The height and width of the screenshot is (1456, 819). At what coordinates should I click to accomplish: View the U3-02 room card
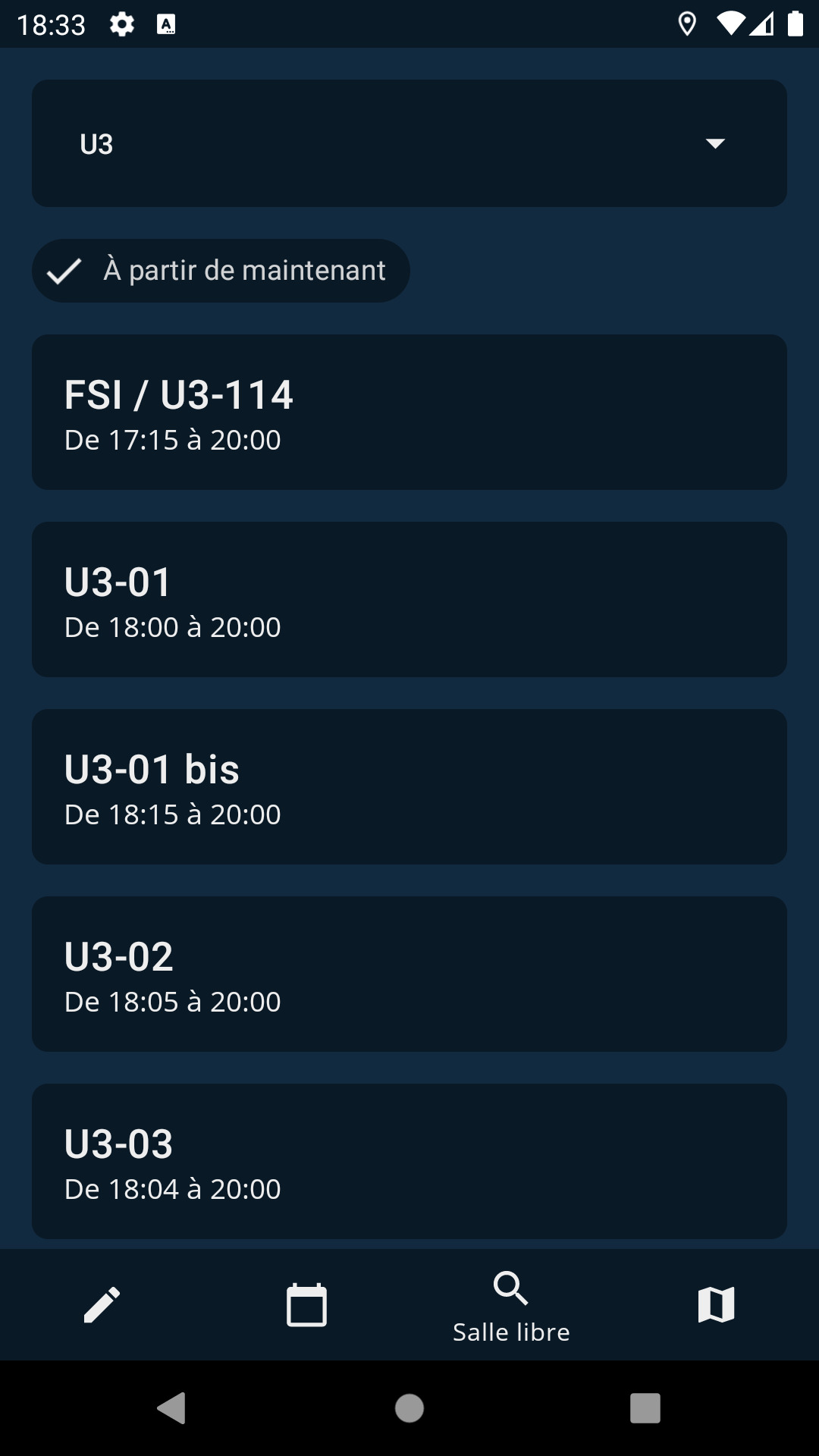click(409, 974)
